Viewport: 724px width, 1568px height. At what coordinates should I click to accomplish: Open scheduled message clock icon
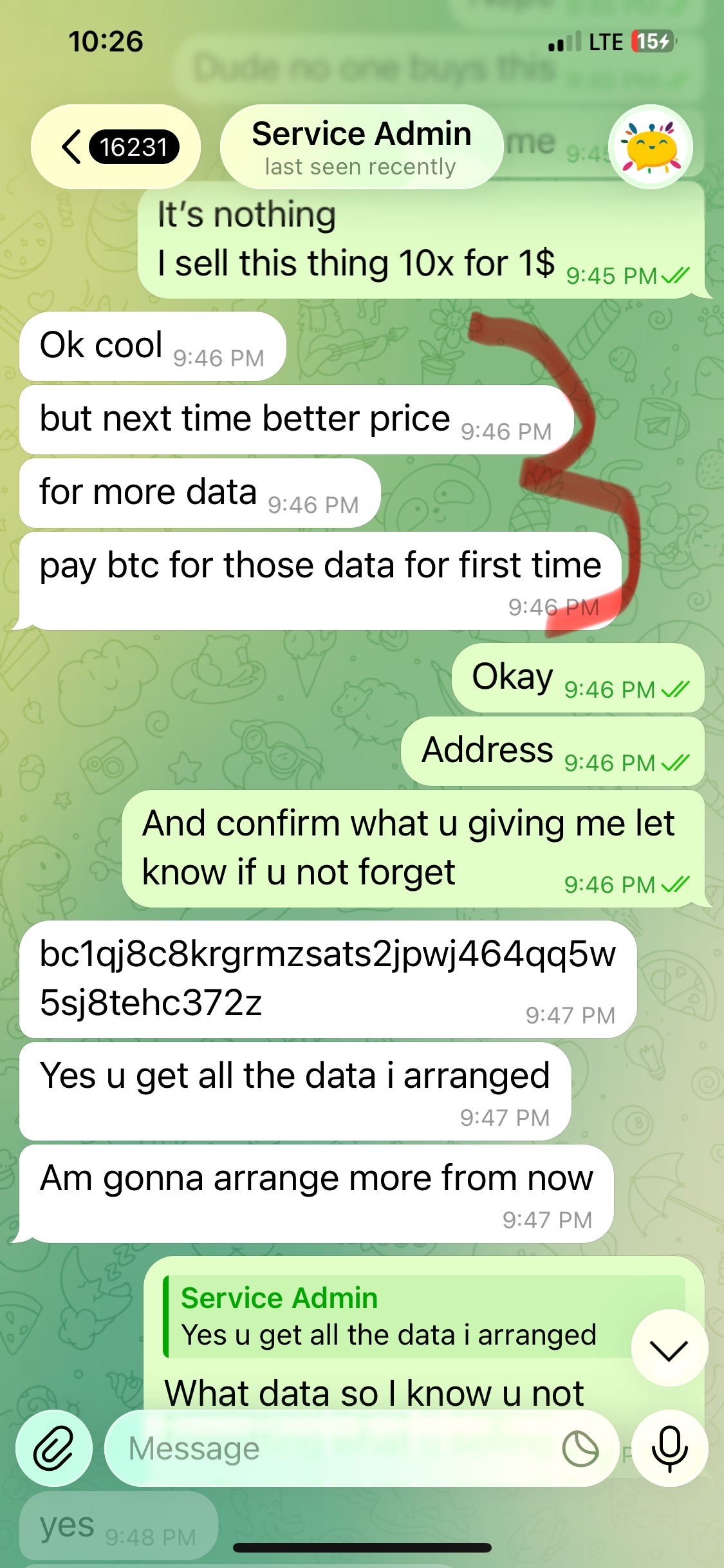click(x=580, y=1449)
